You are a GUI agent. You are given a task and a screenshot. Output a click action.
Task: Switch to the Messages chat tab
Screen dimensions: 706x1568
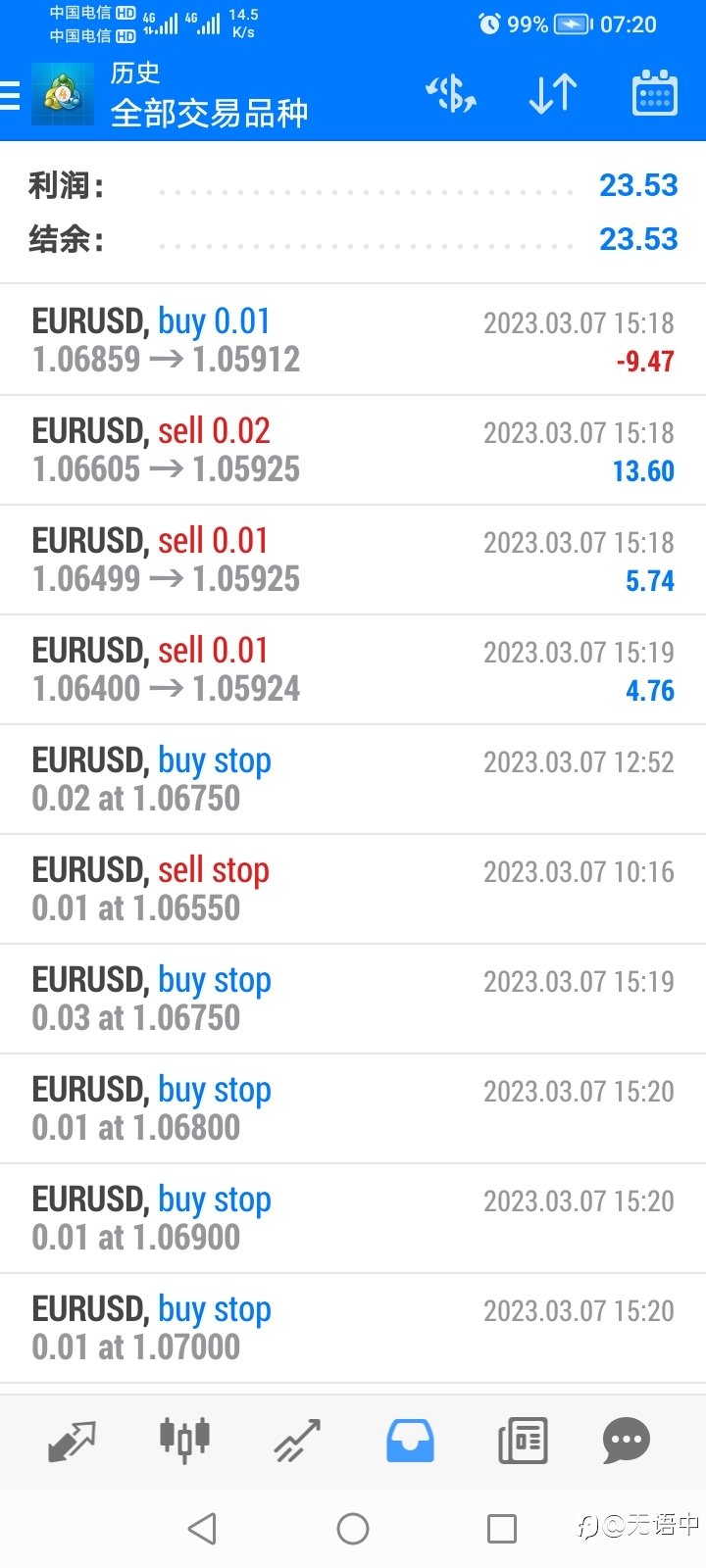[627, 1441]
